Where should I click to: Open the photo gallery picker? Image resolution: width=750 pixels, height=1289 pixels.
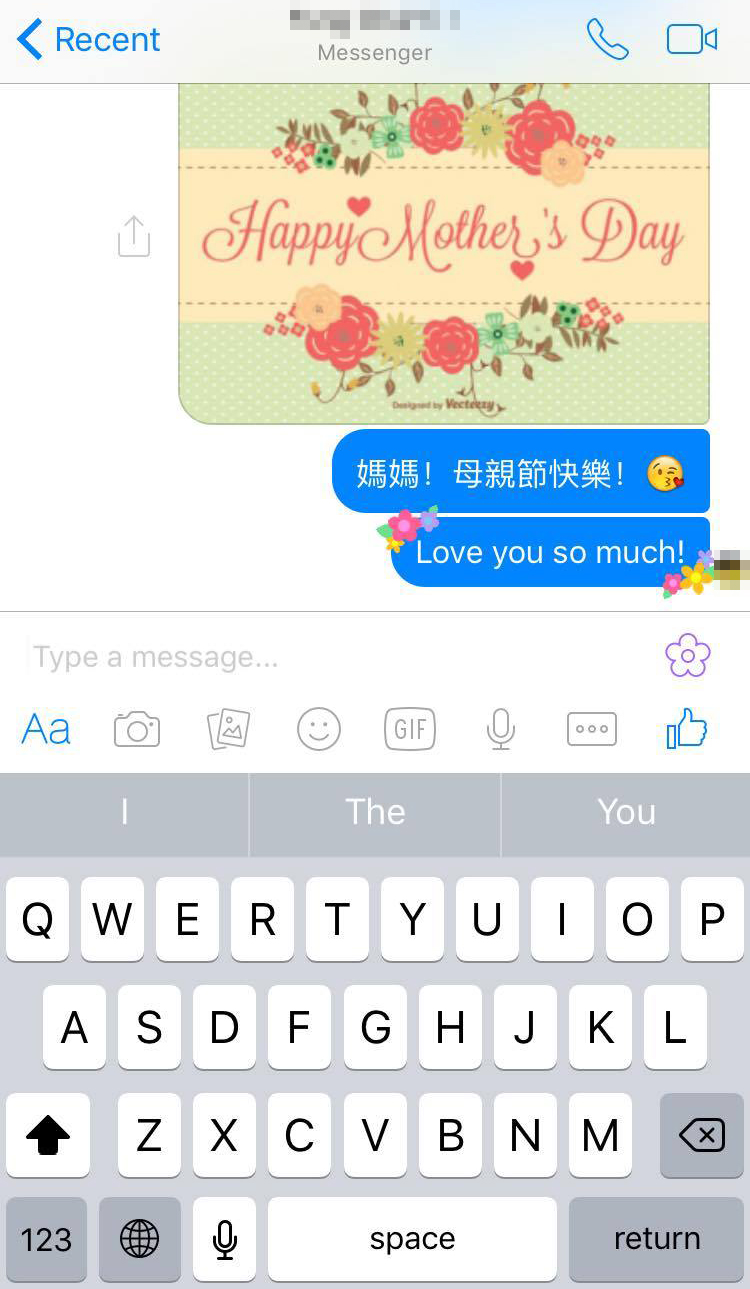(228, 729)
